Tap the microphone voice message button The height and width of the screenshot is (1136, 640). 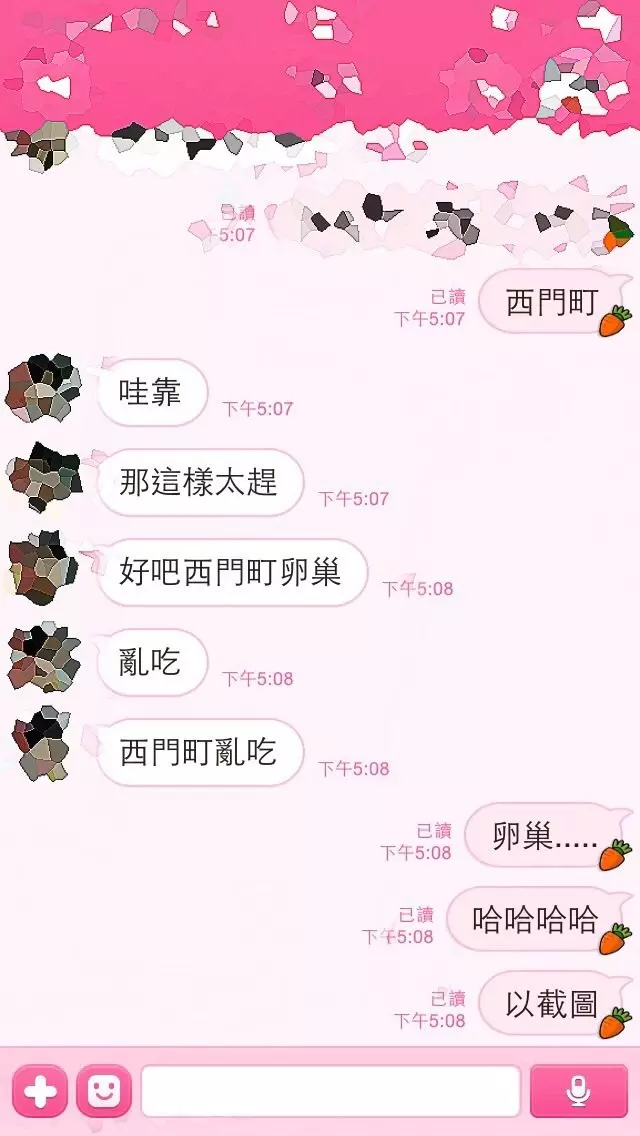[x=578, y=1091]
